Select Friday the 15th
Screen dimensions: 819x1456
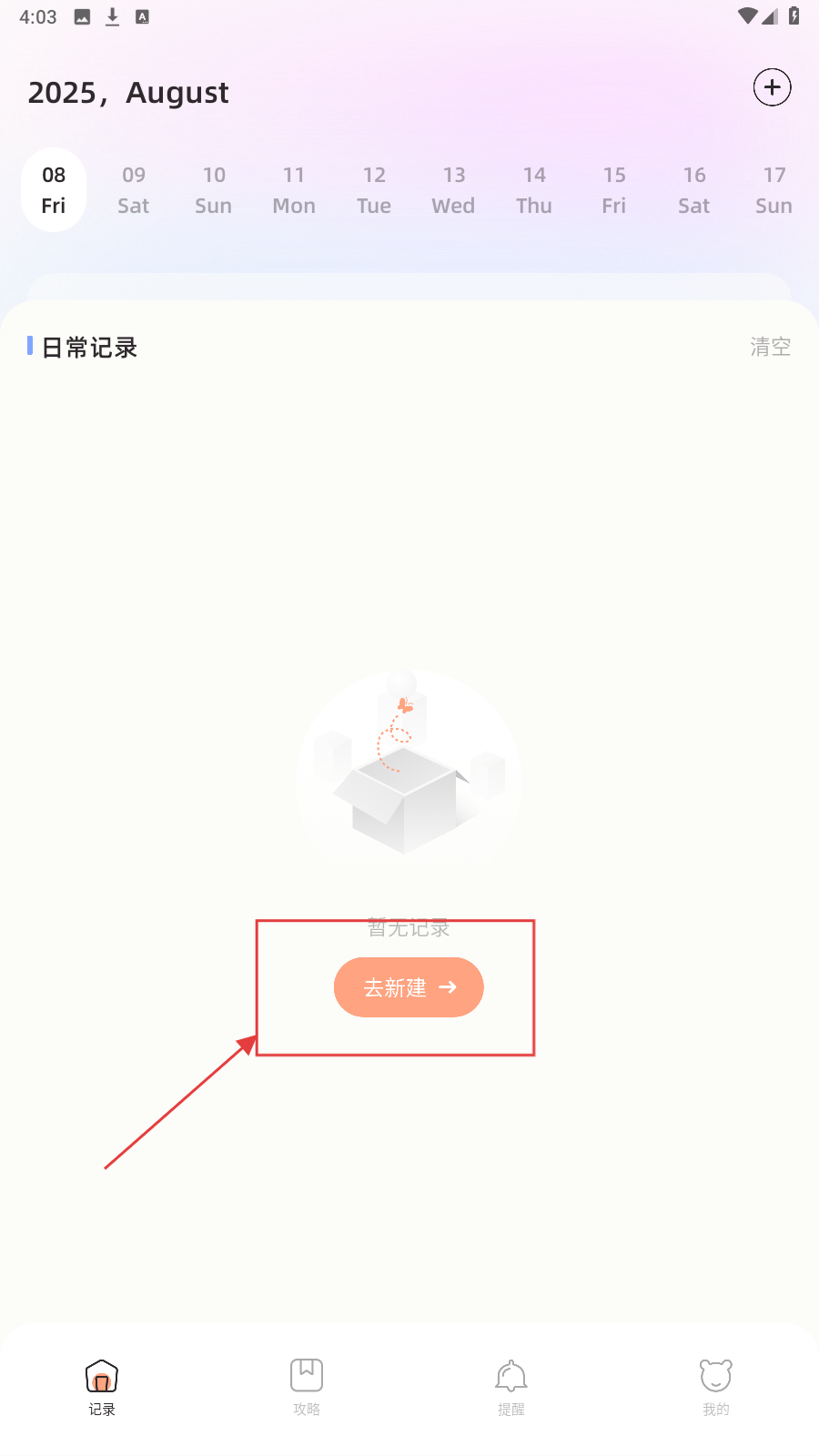[614, 189]
